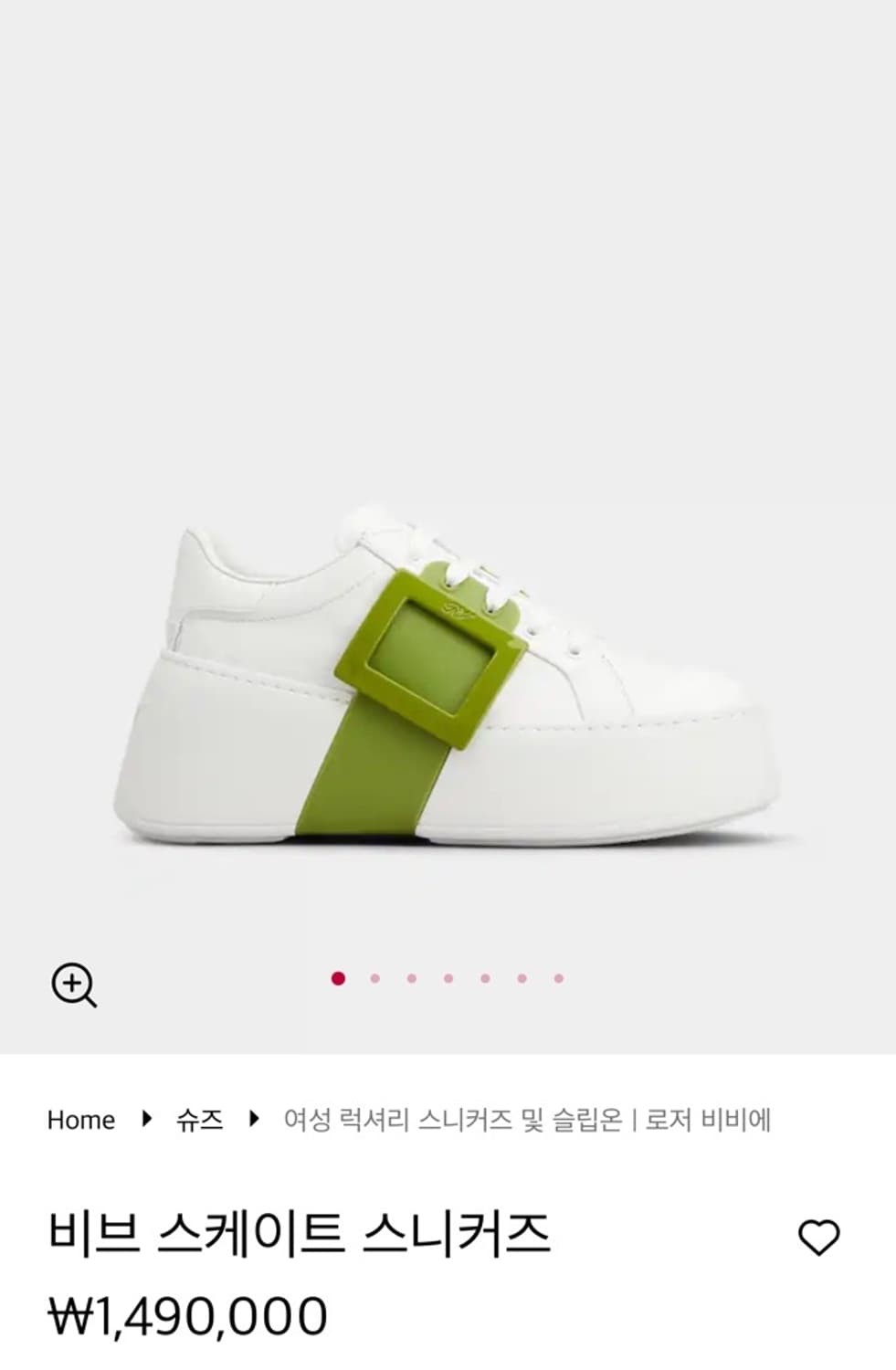This screenshot has height=1370, width=896.
Task: Select the third carousel dot
Action: pos(412,977)
